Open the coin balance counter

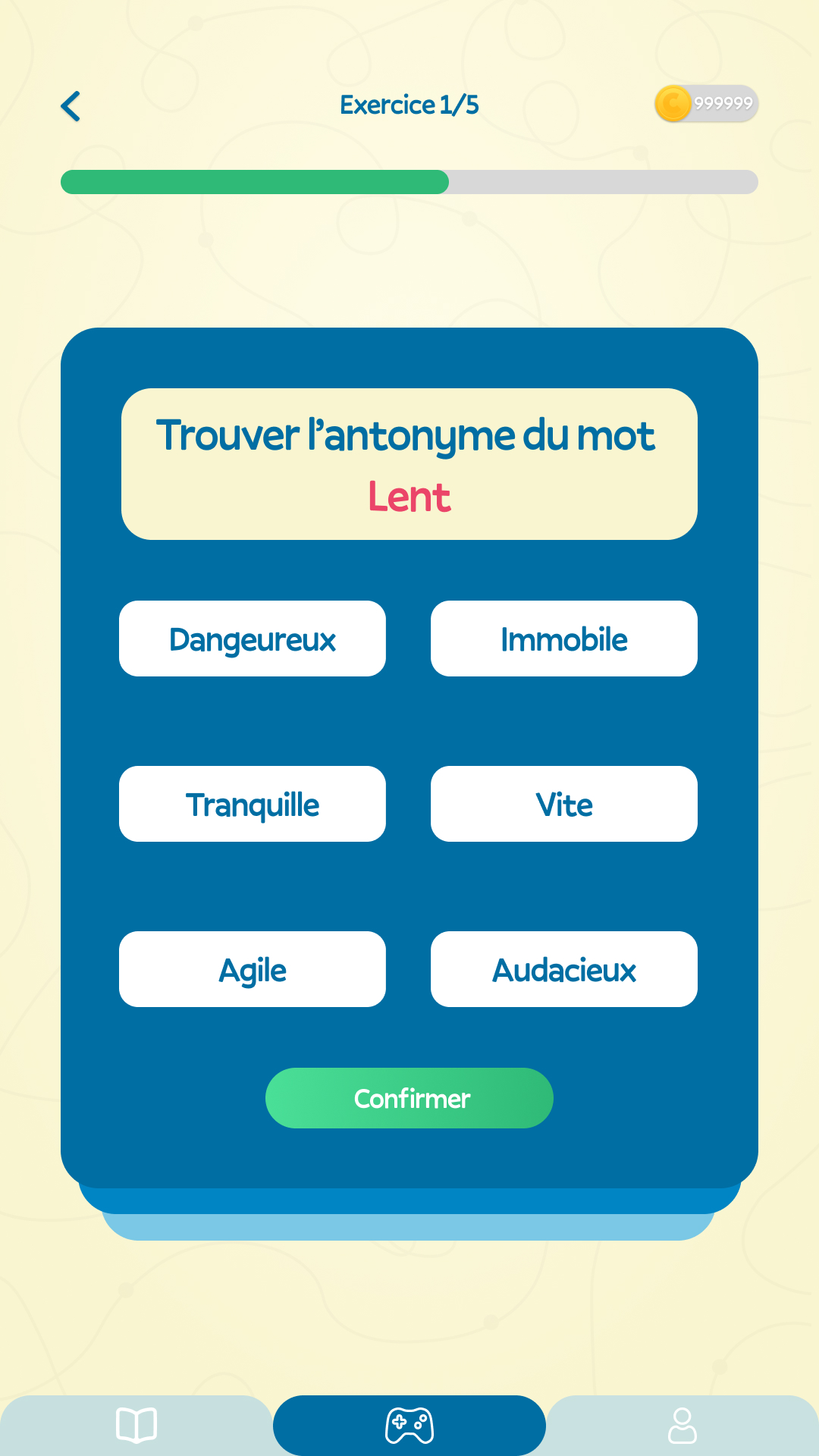click(706, 103)
